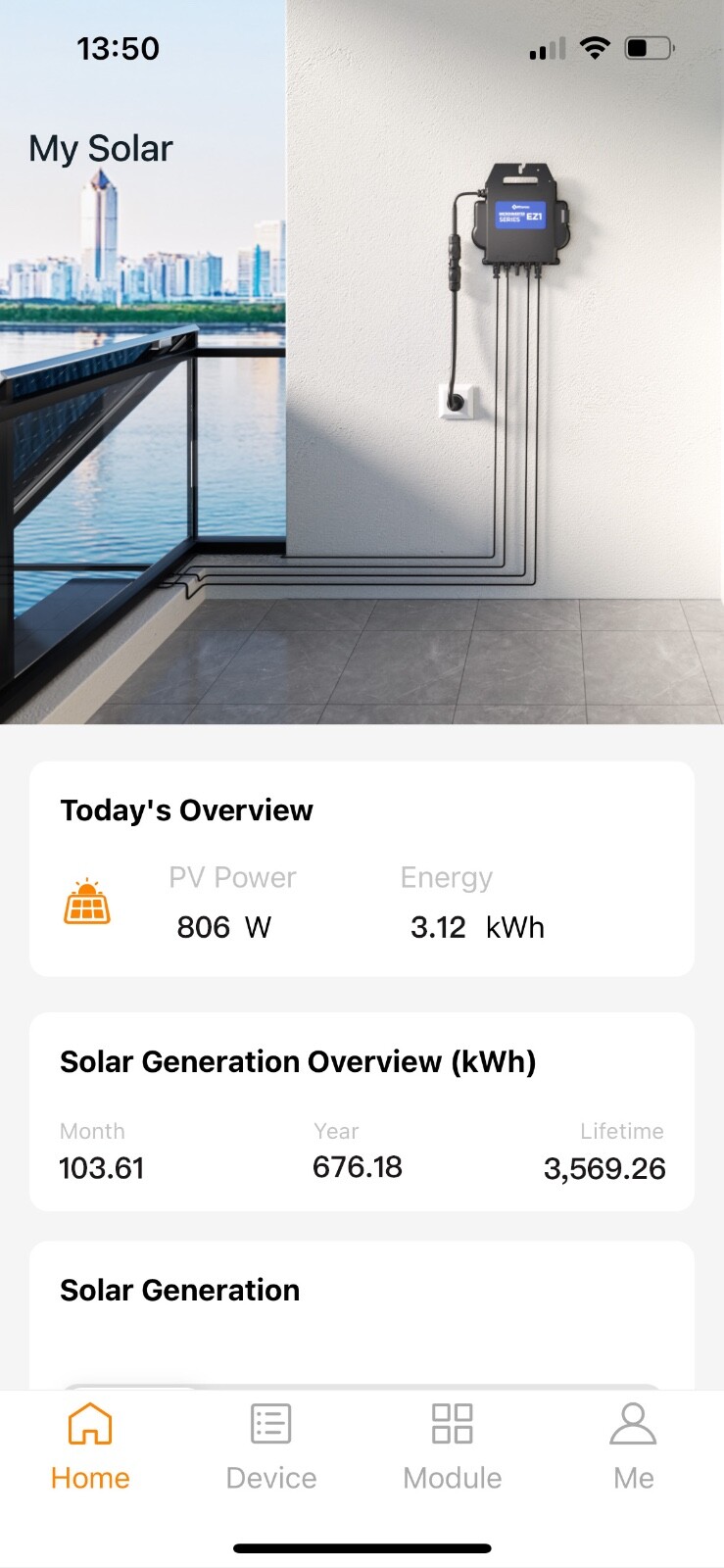View the Year total 676.18
The image size is (724, 1568).
[x=357, y=1167]
